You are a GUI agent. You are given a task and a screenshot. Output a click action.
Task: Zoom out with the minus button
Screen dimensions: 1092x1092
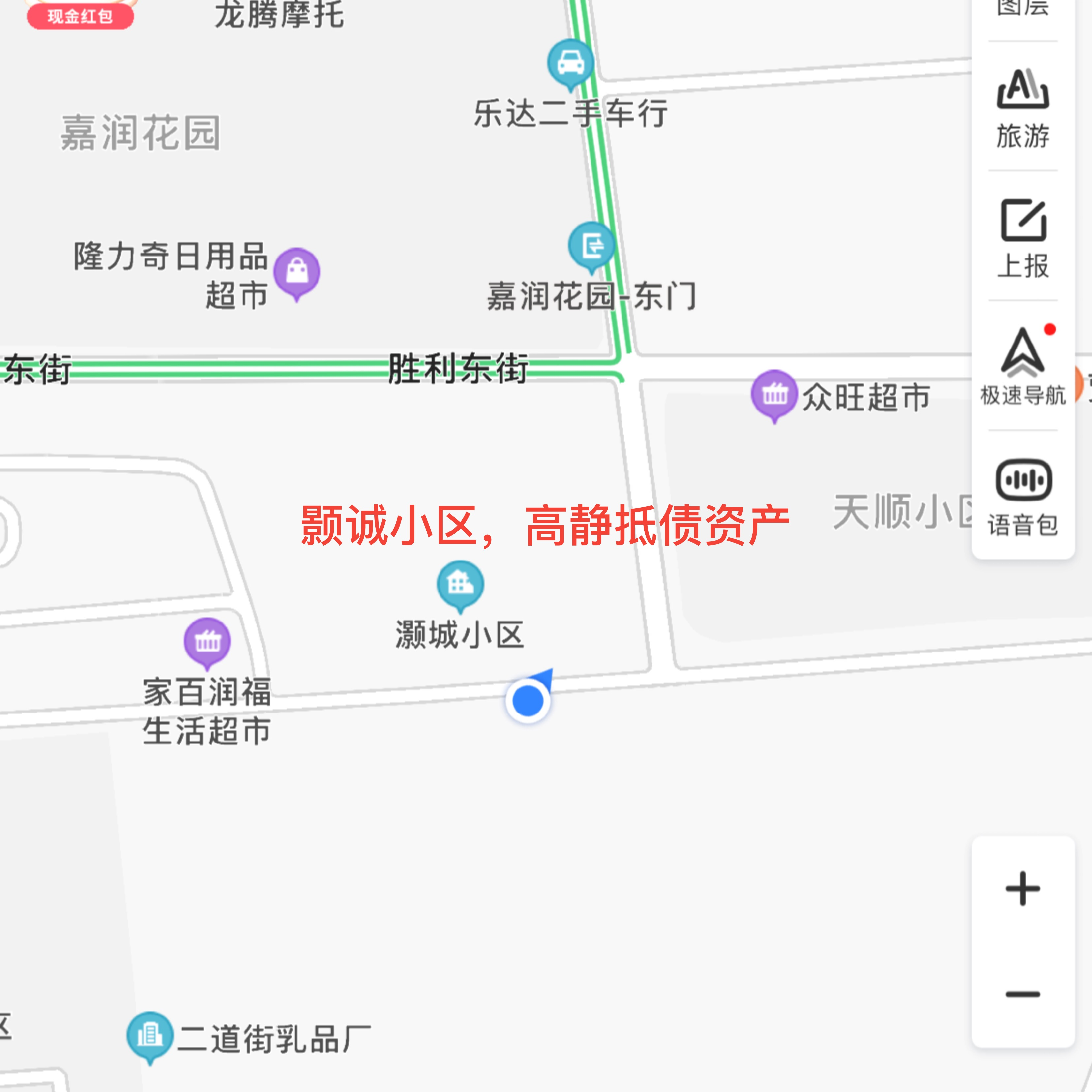[x=1022, y=994]
